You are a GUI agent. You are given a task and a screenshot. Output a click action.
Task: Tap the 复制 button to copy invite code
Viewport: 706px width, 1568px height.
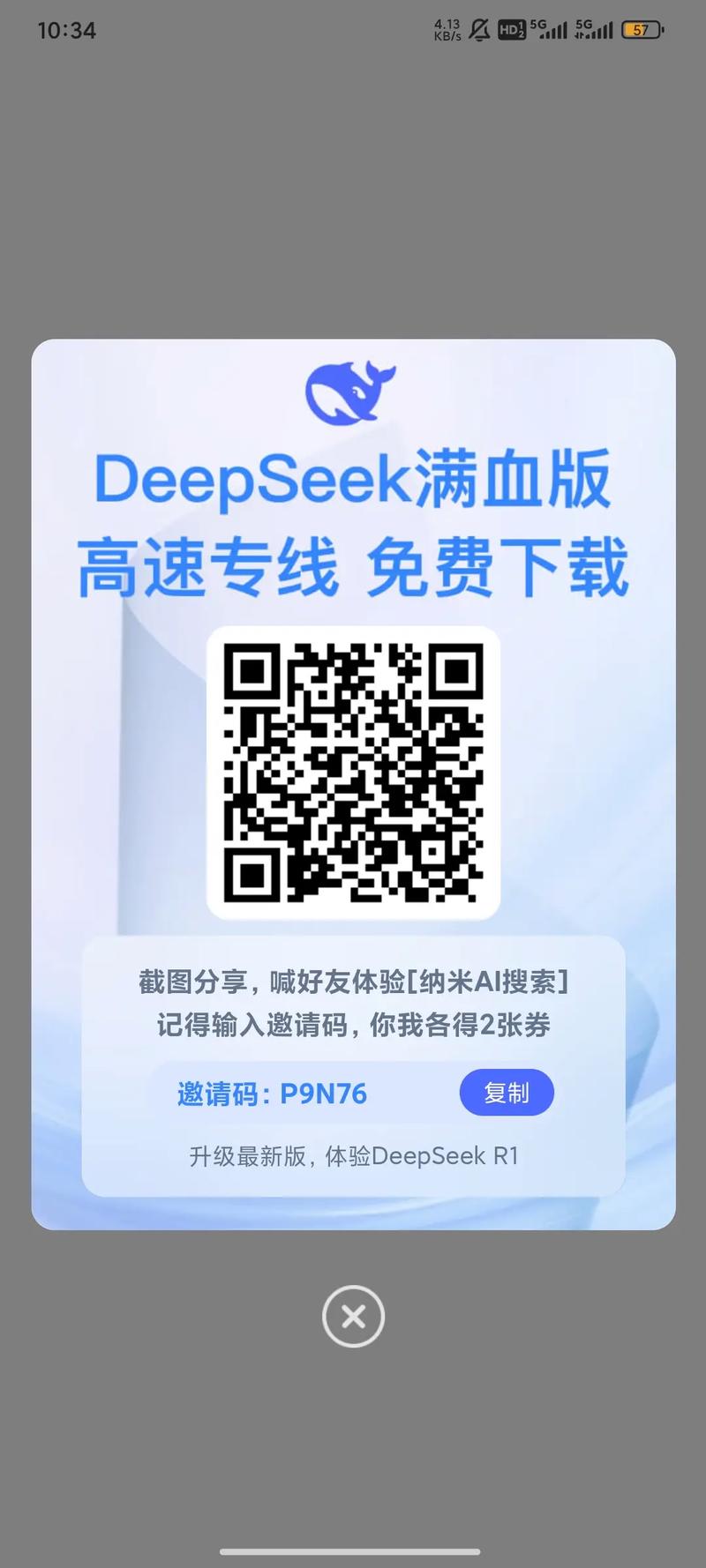[507, 1093]
